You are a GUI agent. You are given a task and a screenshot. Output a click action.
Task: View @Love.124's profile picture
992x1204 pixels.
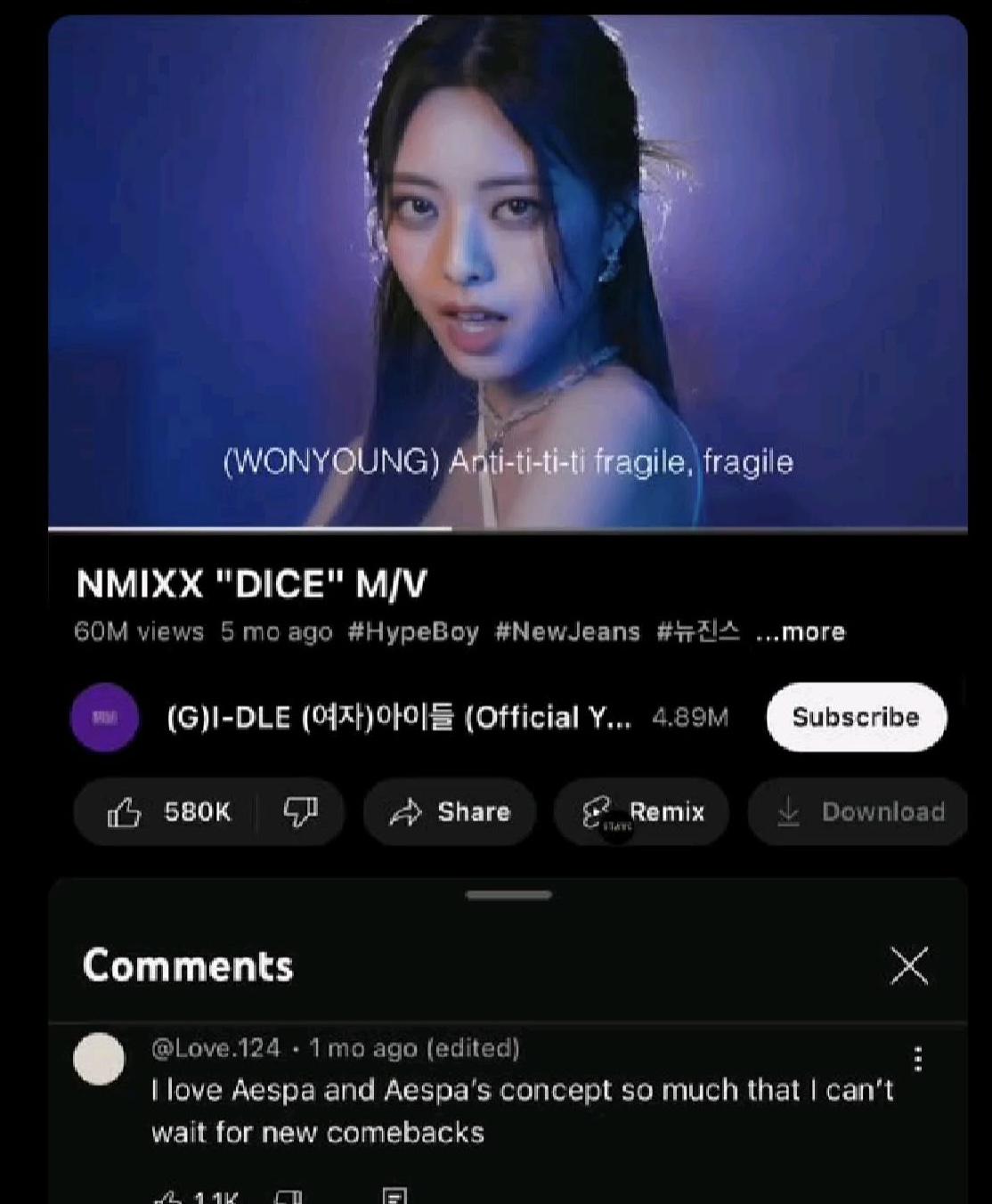pos(99,1060)
